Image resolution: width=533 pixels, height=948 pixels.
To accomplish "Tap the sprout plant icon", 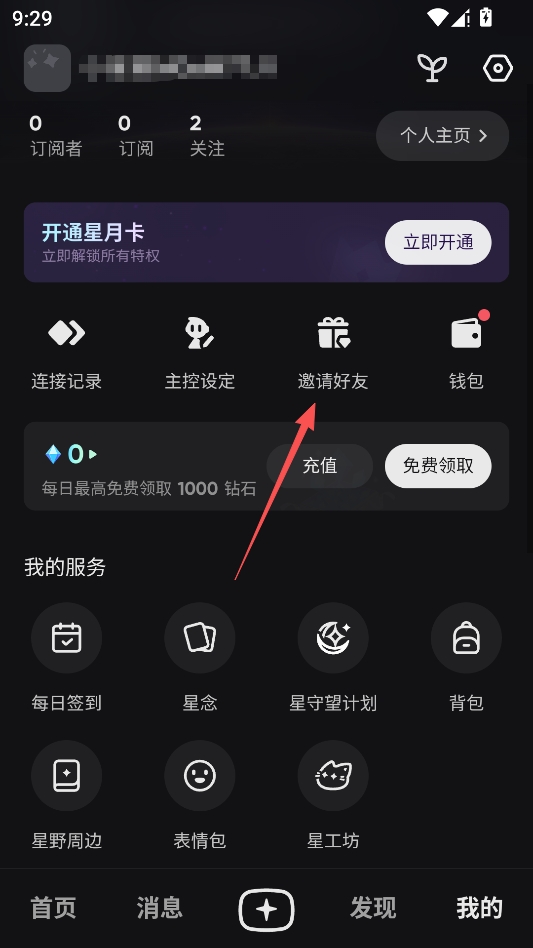I will [x=433, y=68].
